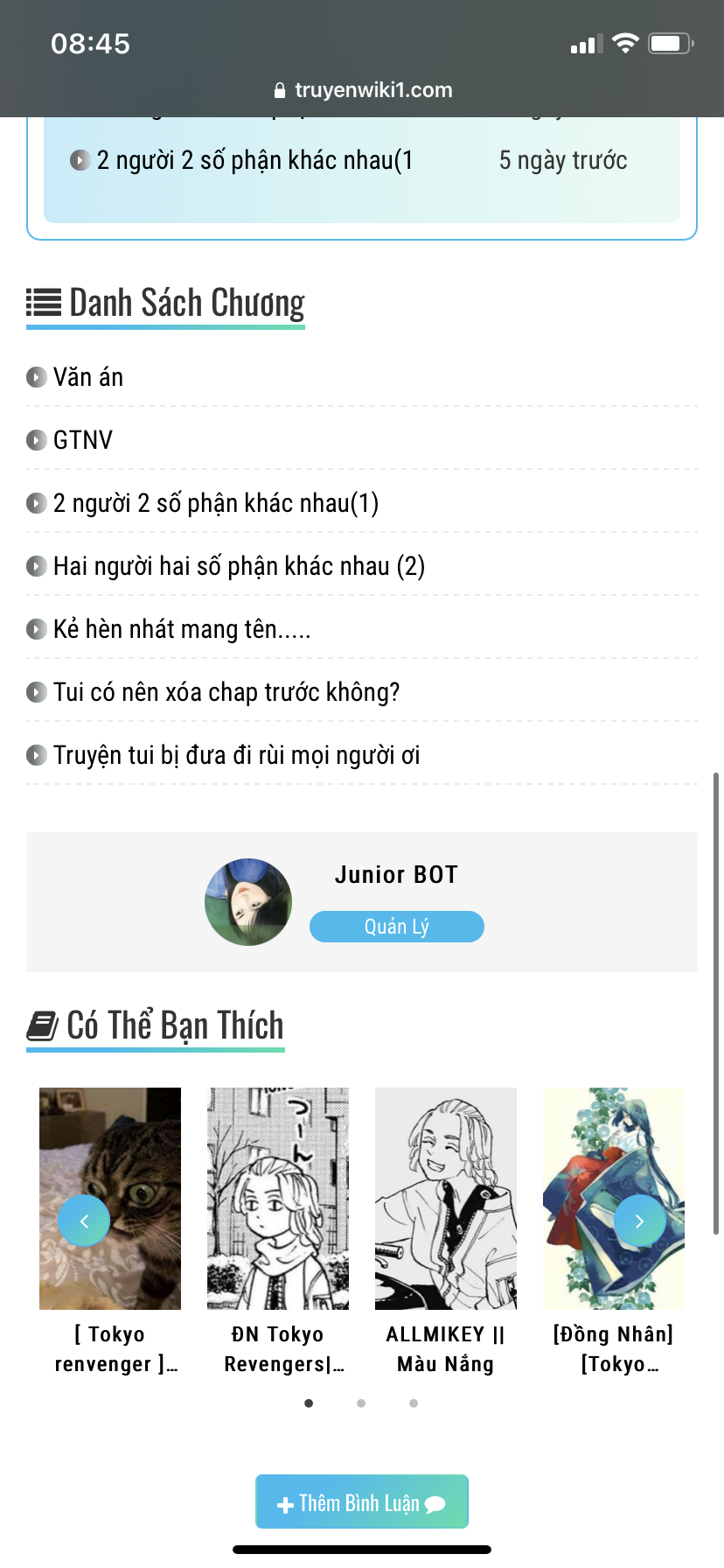
Task: Show next recommended stories
Action: (640, 1221)
